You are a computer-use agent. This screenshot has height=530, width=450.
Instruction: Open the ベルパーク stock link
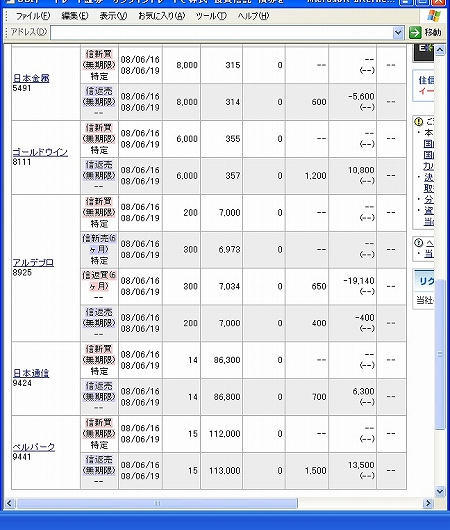pyautogui.click(x=33, y=447)
